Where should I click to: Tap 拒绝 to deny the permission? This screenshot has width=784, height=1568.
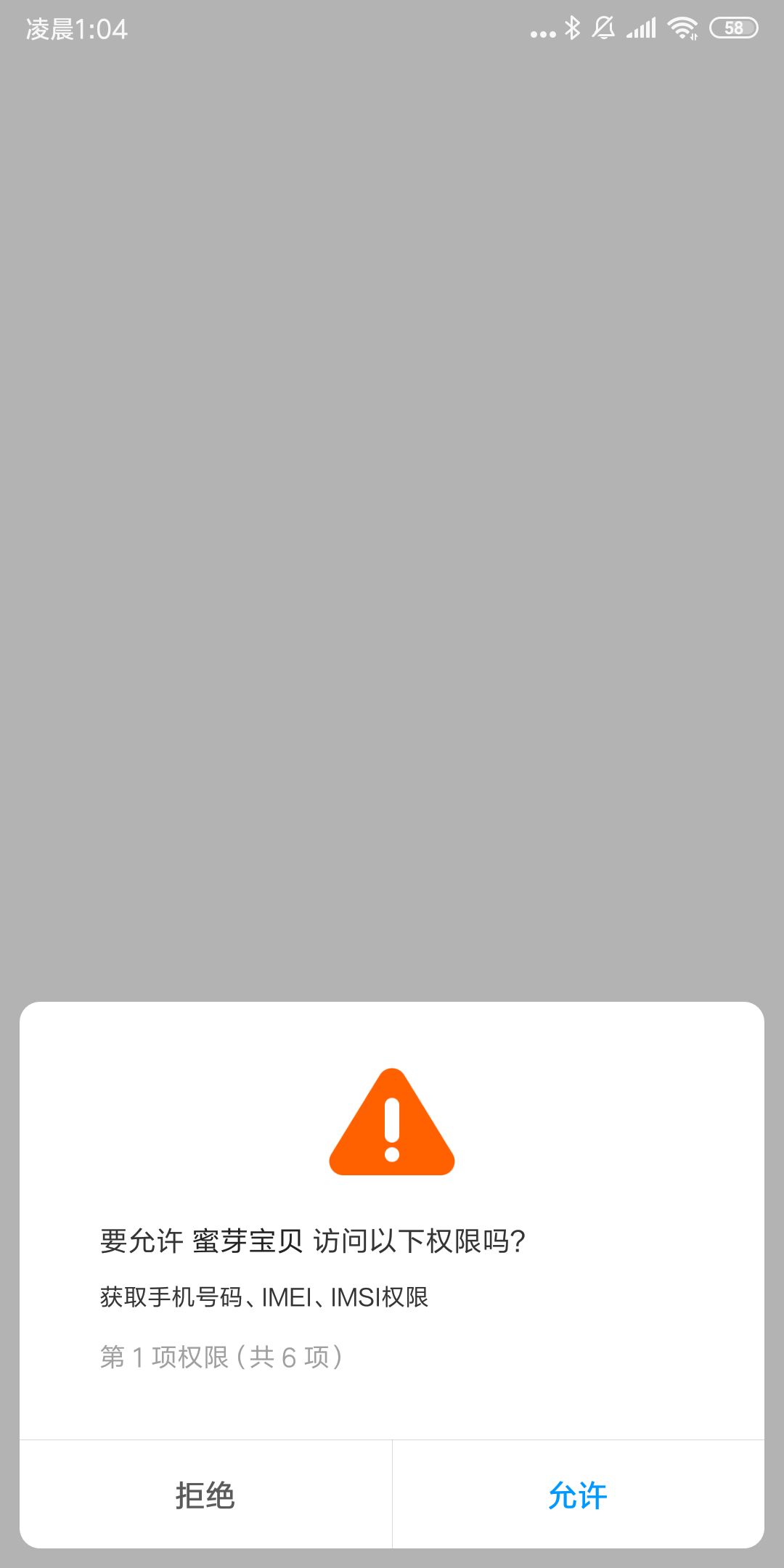(205, 1495)
